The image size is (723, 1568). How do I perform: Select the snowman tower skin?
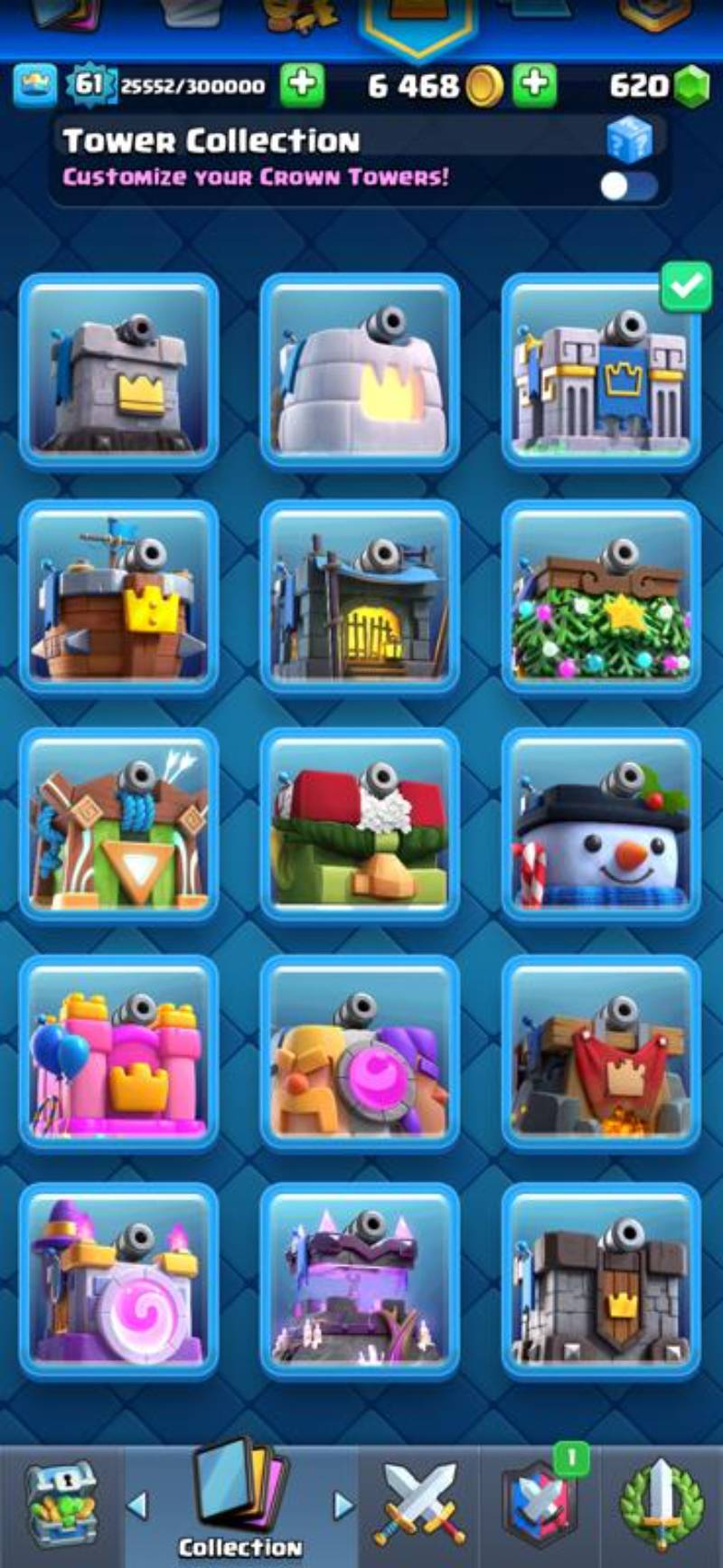[601, 825]
